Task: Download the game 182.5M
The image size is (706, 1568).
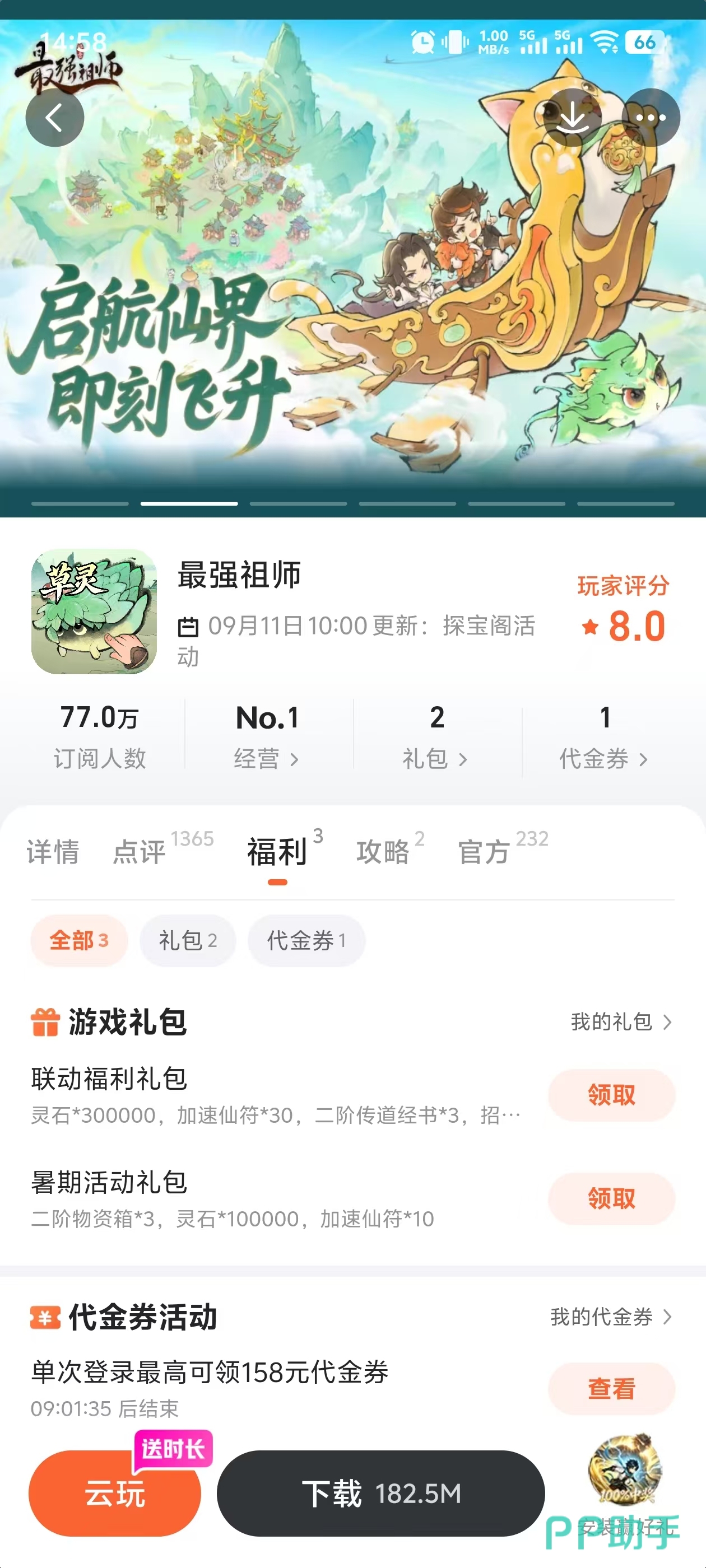Action: tap(380, 1492)
